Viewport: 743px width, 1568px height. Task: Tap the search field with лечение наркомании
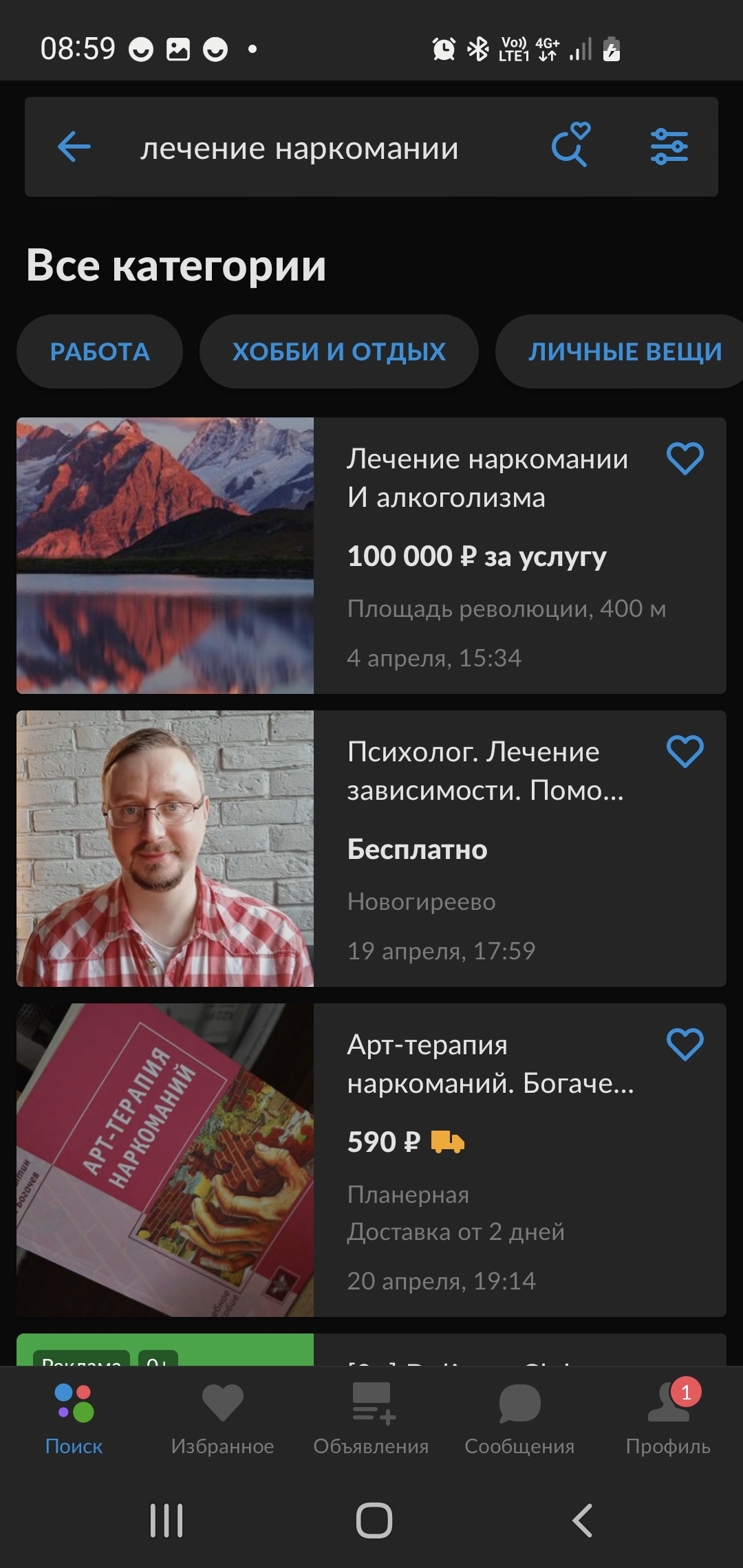coord(299,148)
